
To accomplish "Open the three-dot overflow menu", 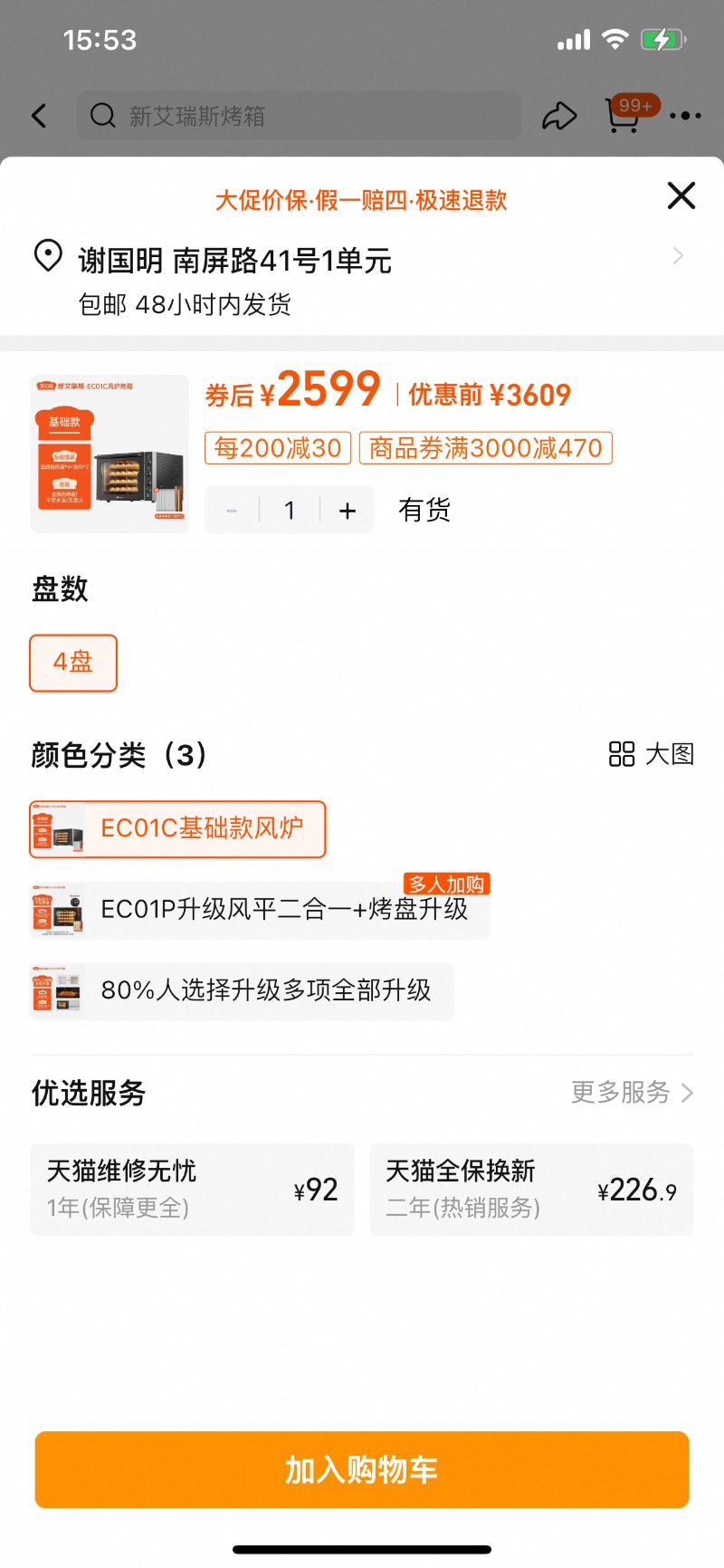I will click(x=685, y=116).
